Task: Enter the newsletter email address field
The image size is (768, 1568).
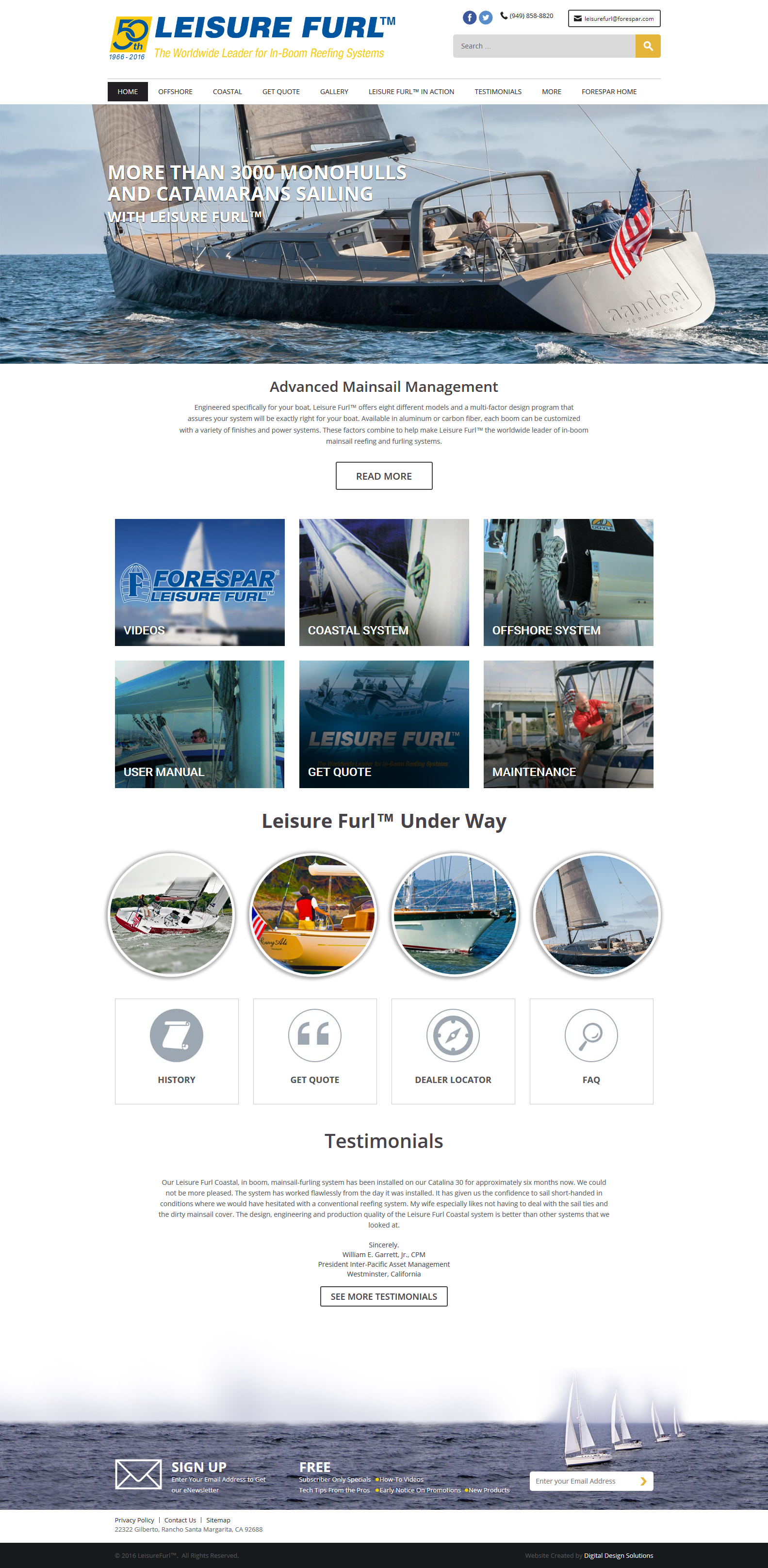Action: [582, 1481]
